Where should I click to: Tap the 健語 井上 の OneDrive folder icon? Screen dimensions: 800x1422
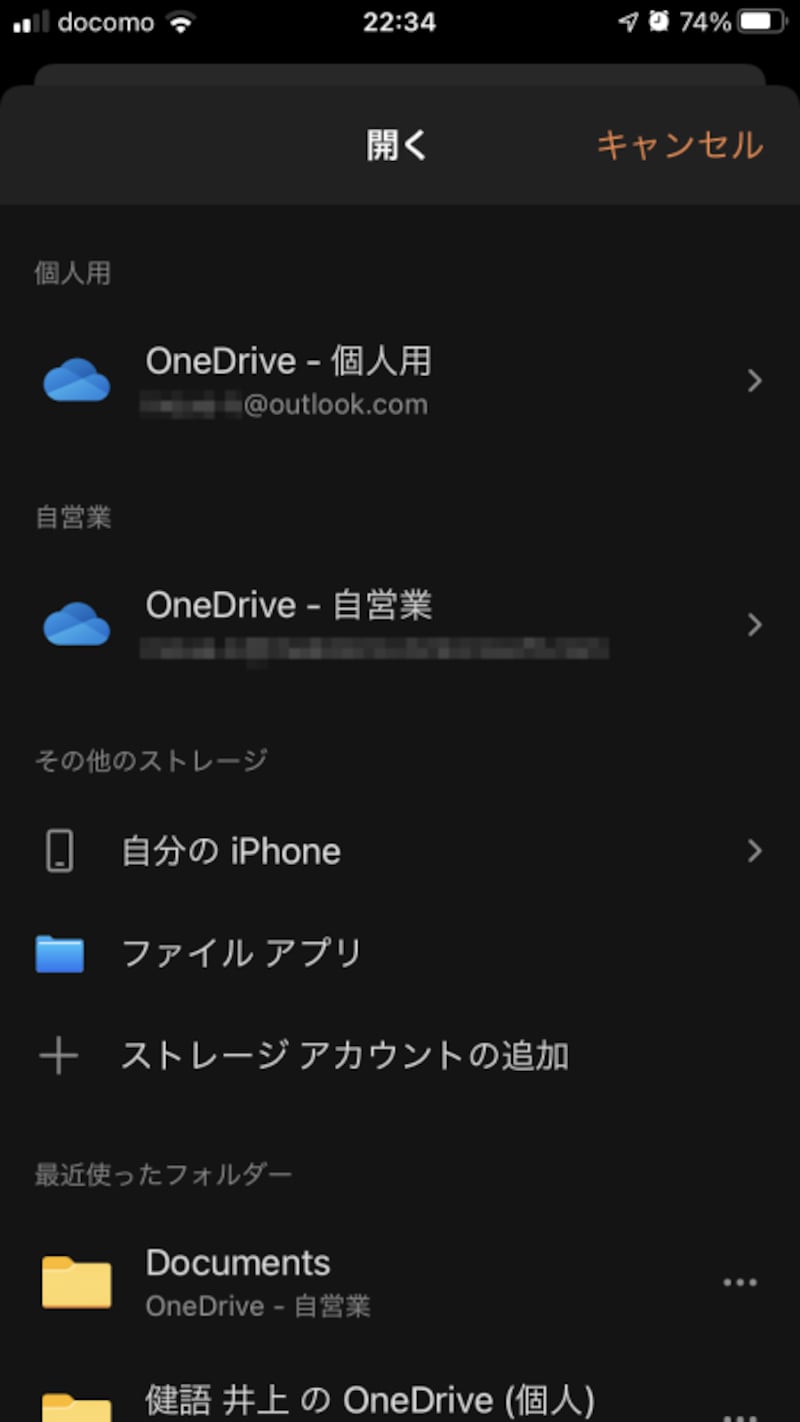[x=75, y=1405]
